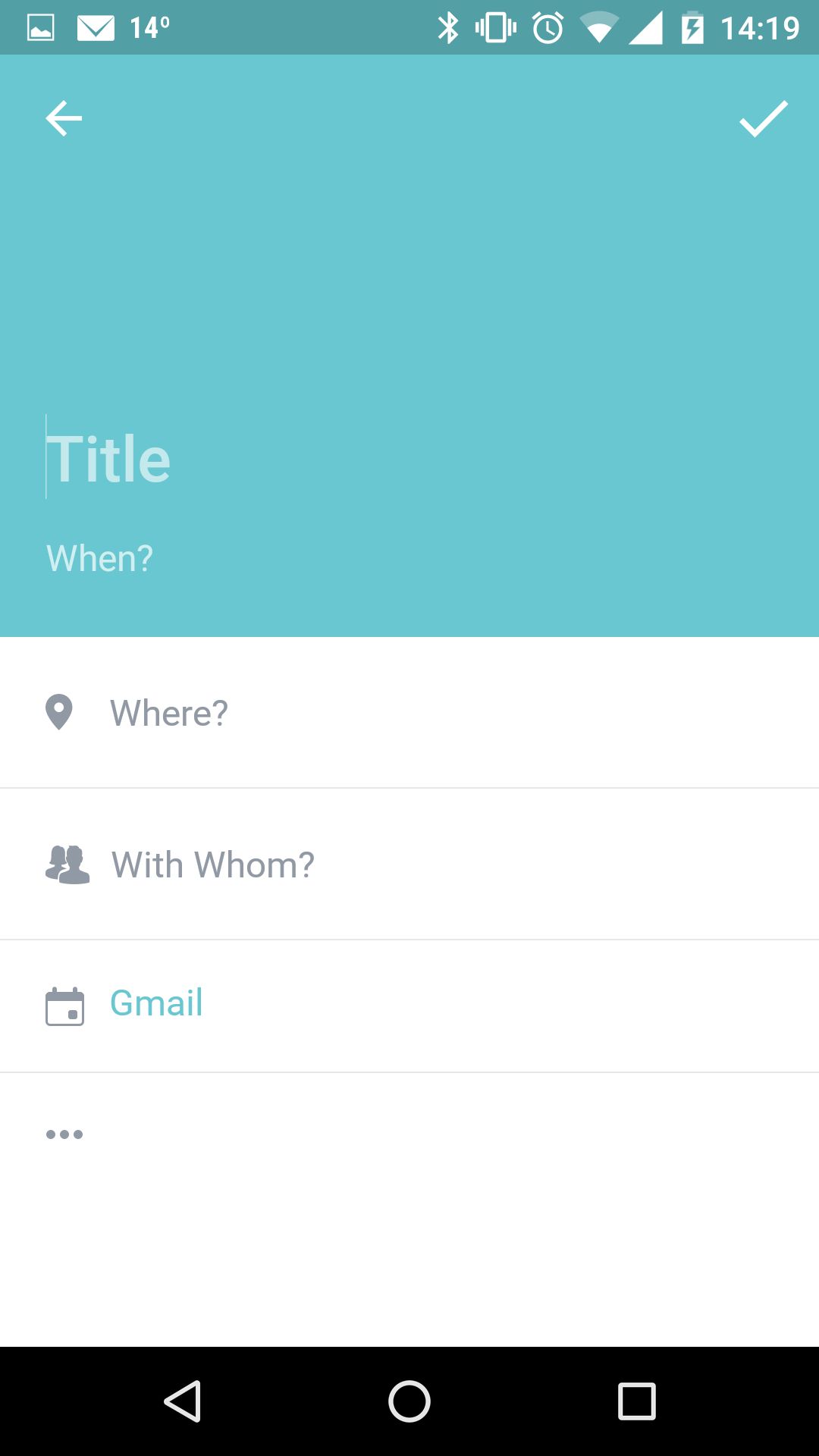
Task: Set the event time via When?
Action: 100,559
